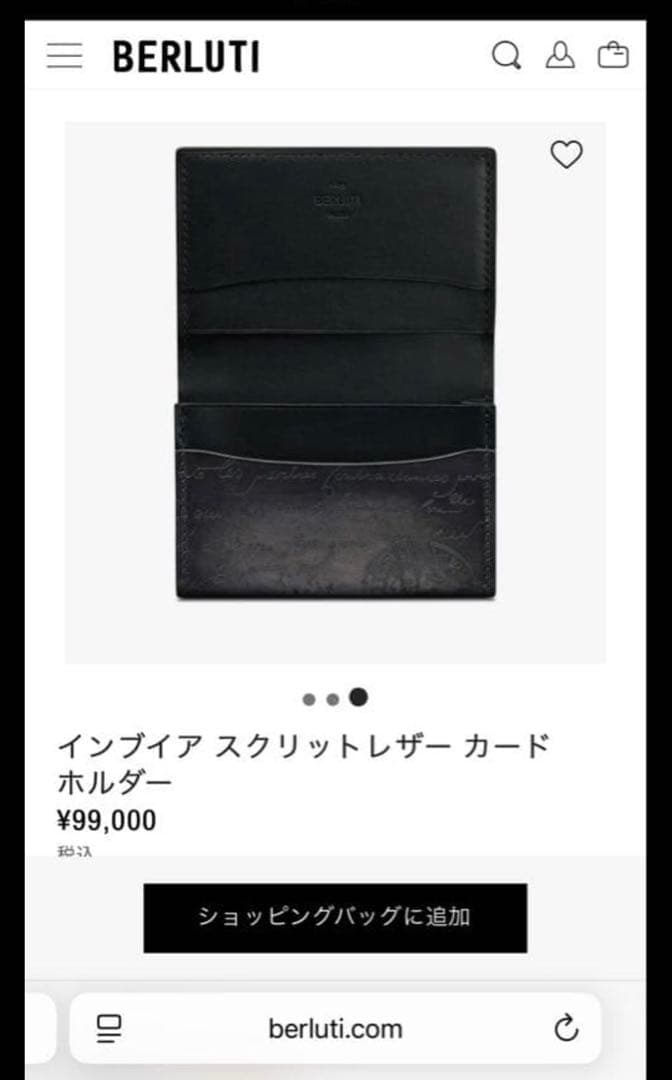Image resolution: width=672 pixels, height=1080 pixels.
Task: Tap the berluti.com address bar
Action: pos(335,1028)
